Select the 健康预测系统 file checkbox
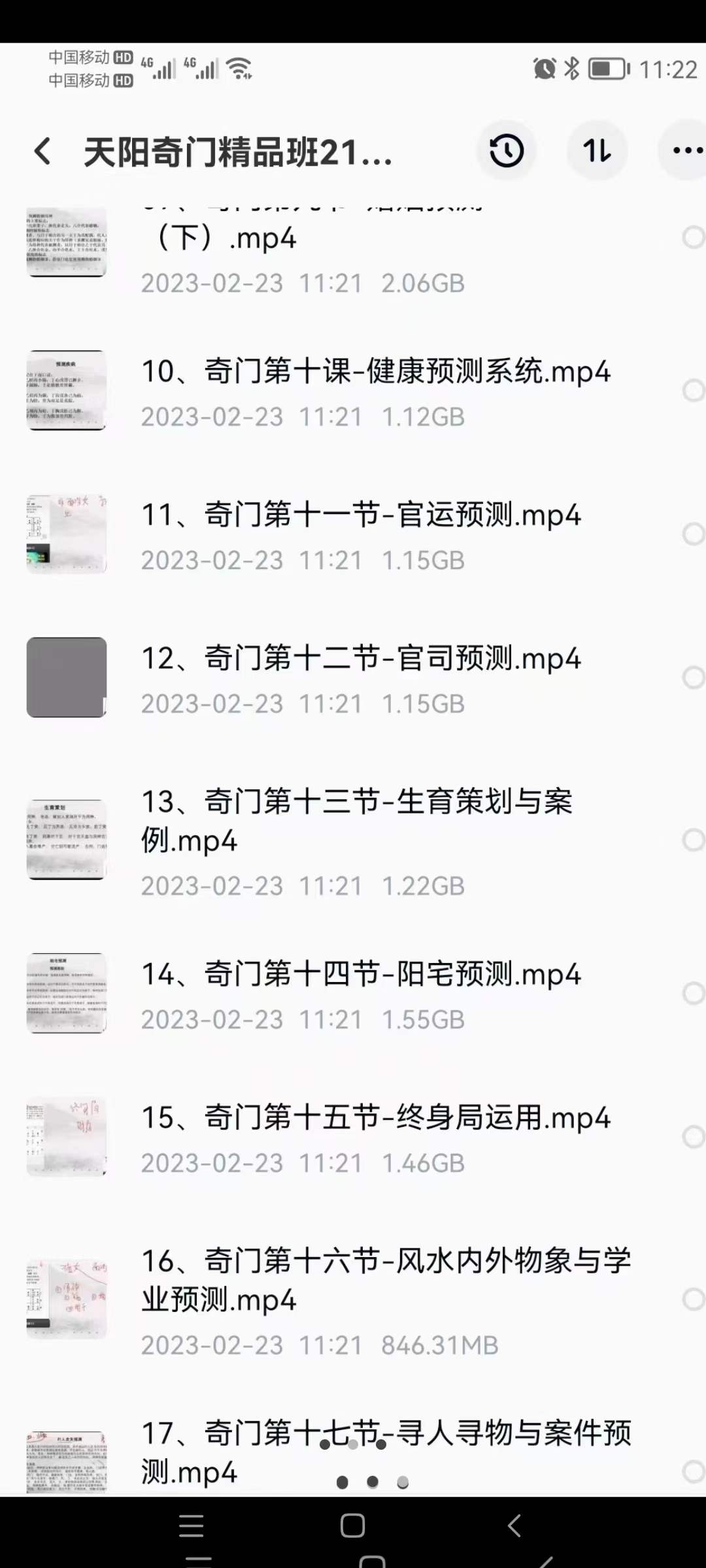706x1568 pixels. 693,391
